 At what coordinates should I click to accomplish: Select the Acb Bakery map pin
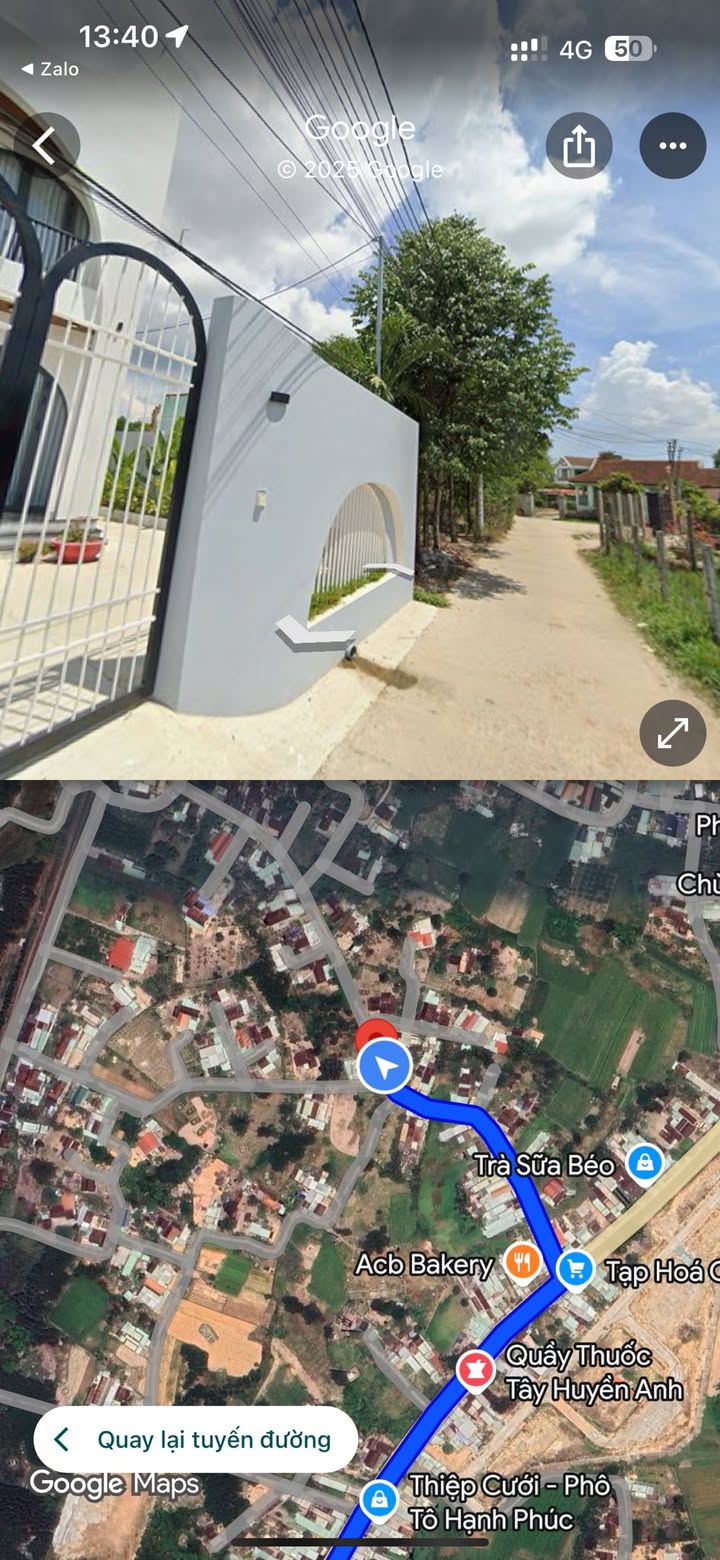pyautogui.click(x=522, y=1263)
